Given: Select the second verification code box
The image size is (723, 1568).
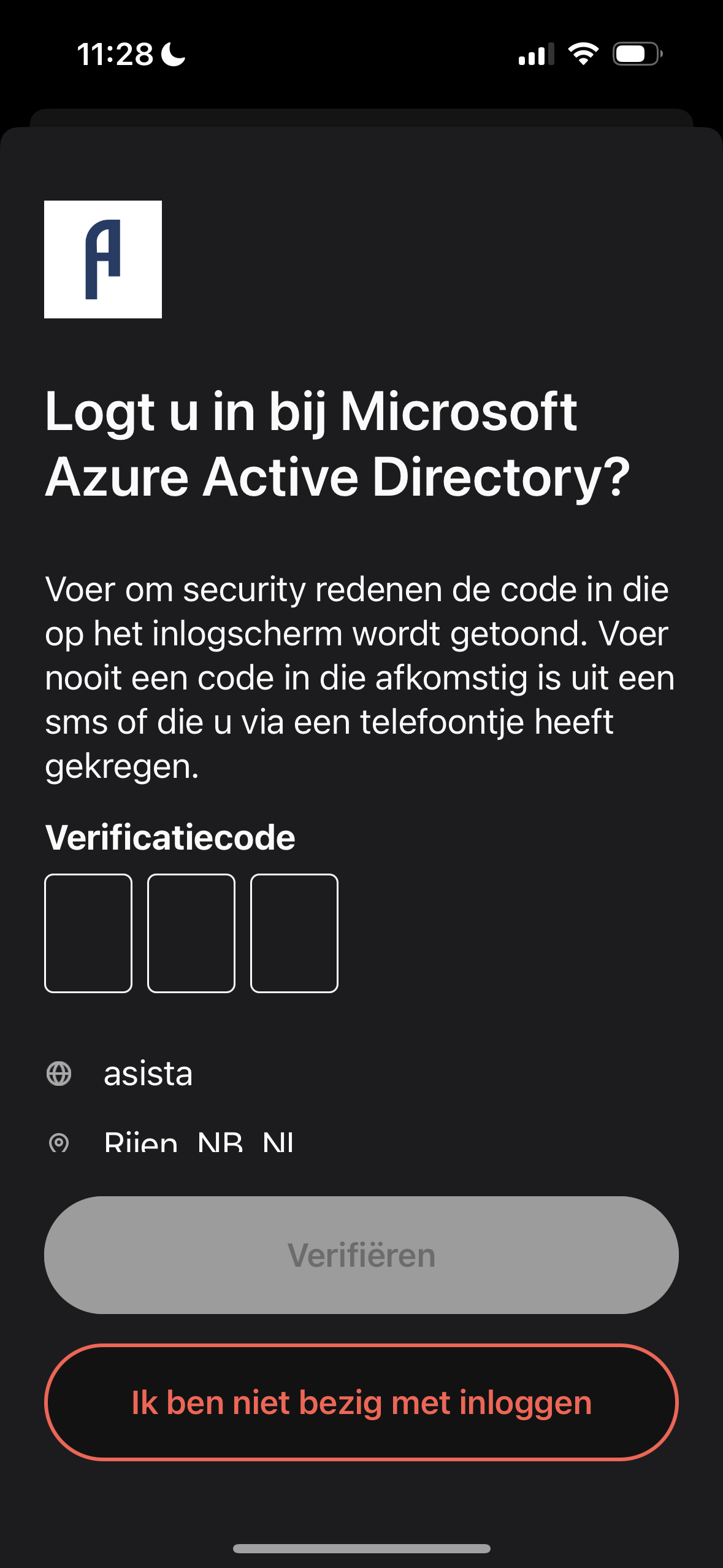Looking at the screenshot, I should [x=191, y=932].
